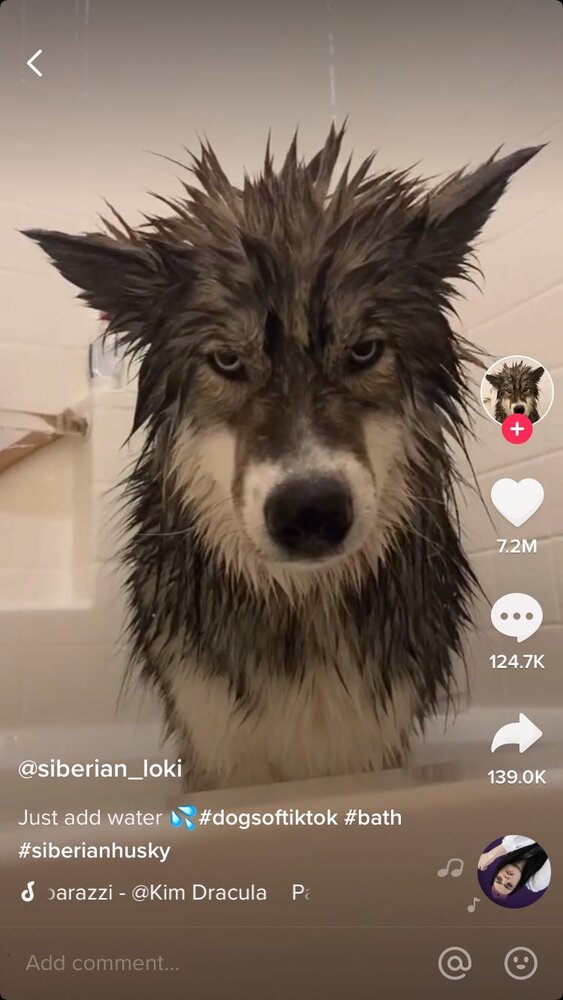Open the creator's profile picture
The height and width of the screenshot is (1000, 563).
click(516, 391)
